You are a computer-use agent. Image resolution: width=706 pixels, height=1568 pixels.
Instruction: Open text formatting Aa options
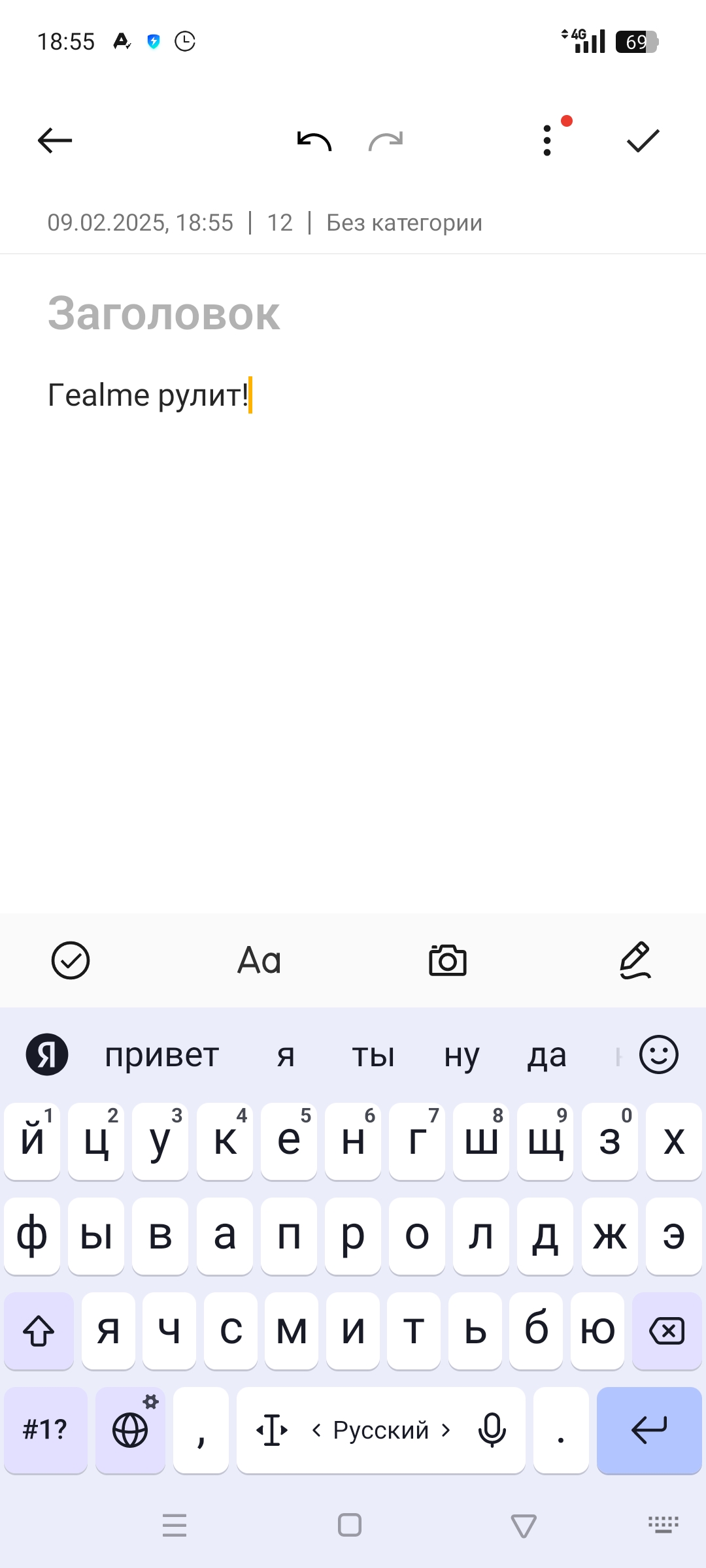[x=260, y=960]
